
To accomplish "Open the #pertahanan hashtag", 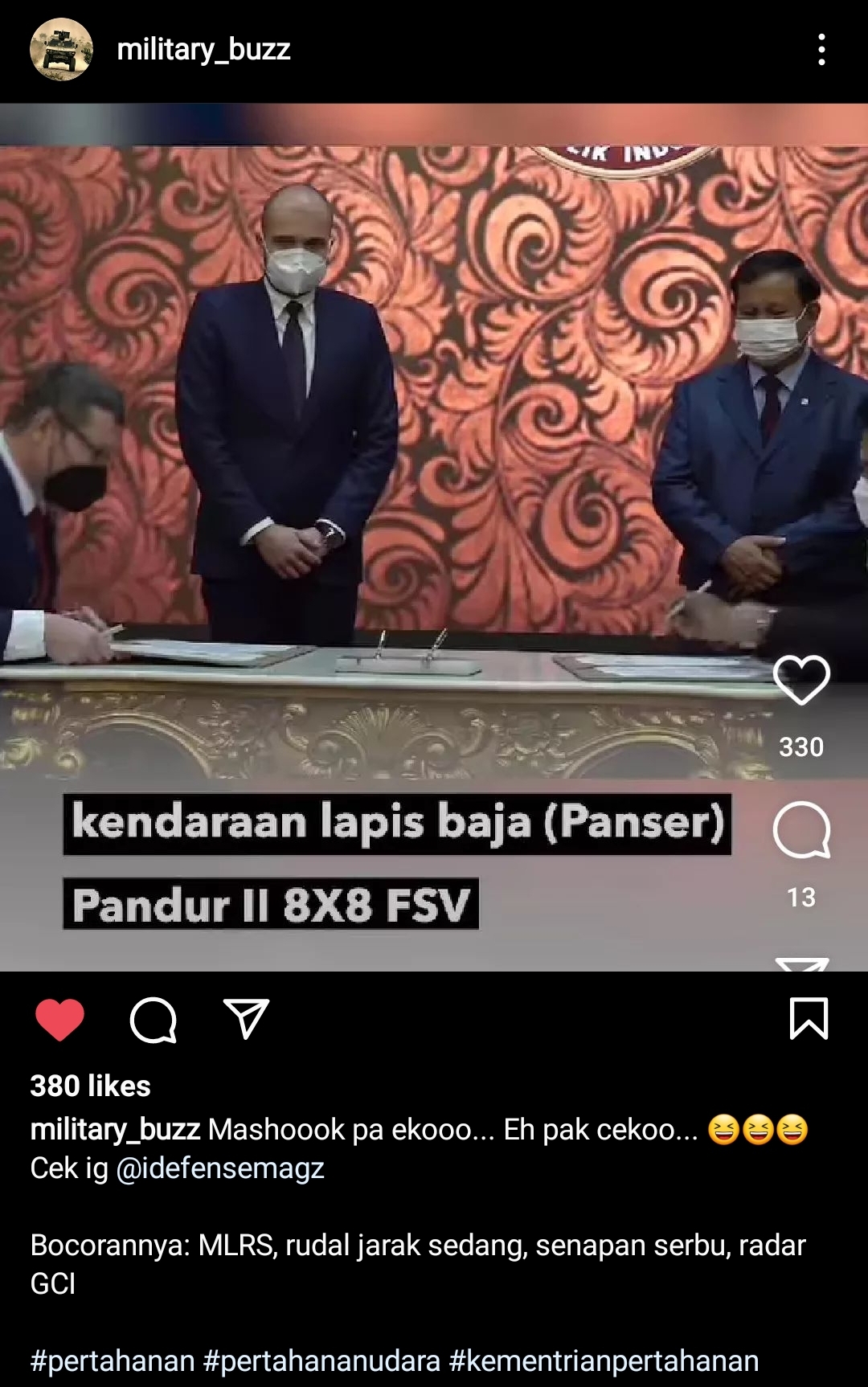I will pos(113,1360).
